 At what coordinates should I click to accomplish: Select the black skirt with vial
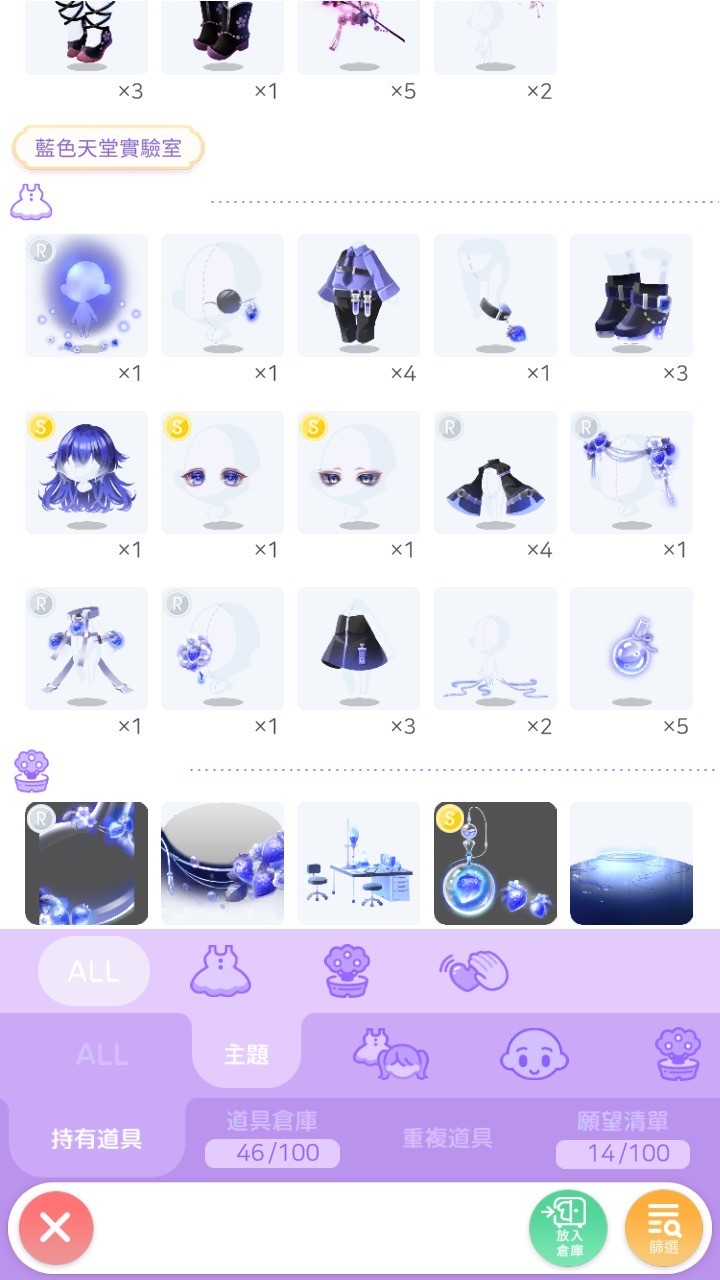[358, 648]
